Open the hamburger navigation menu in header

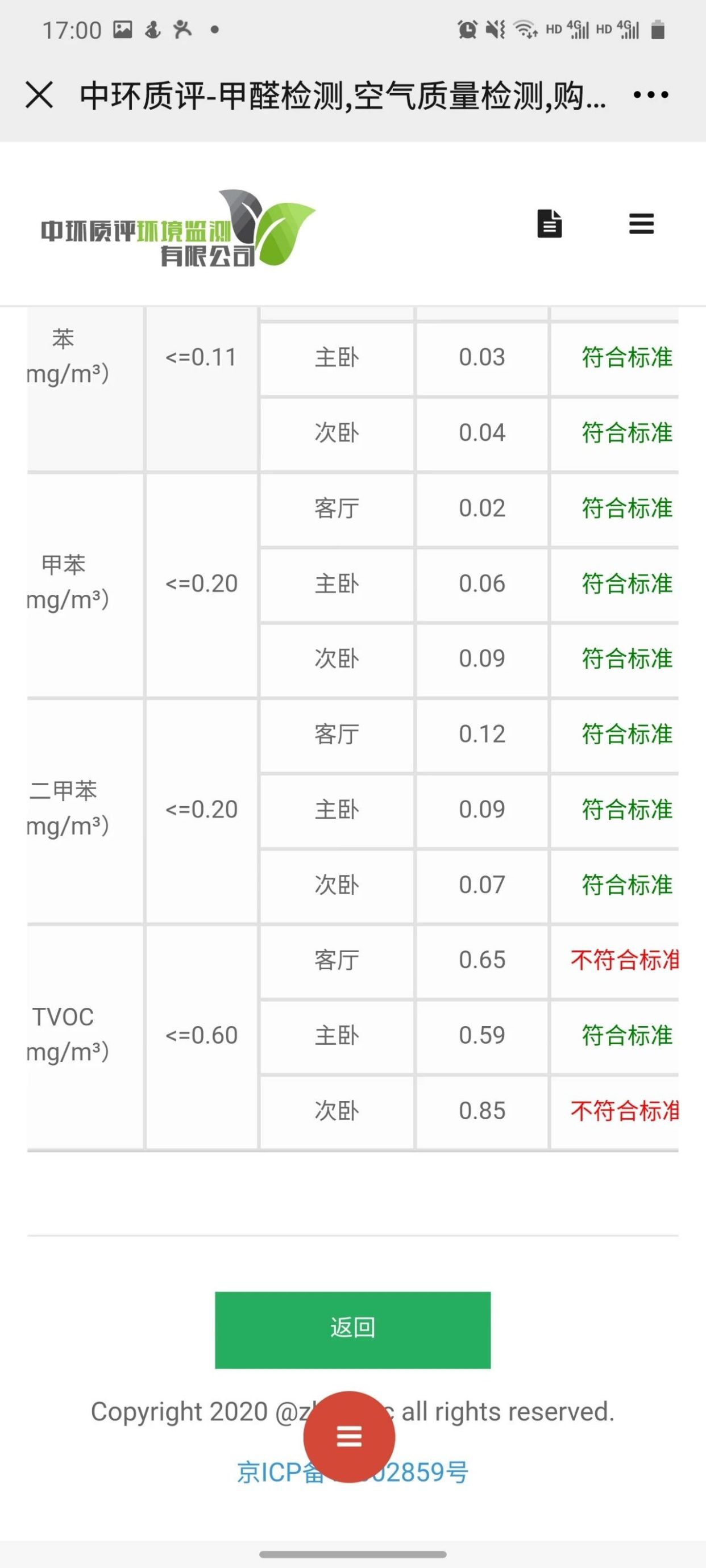tap(641, 224)
